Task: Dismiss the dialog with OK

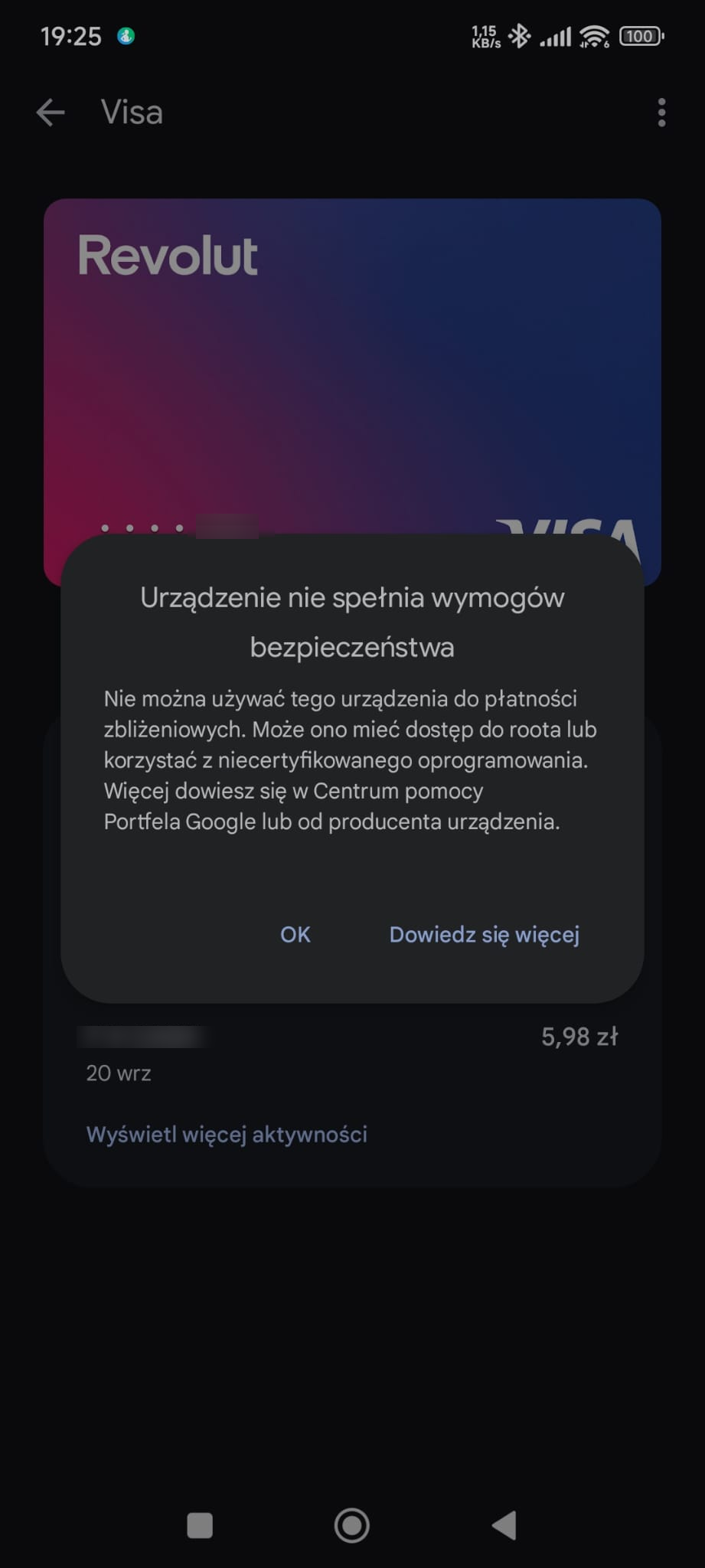Action: [295, 935]
